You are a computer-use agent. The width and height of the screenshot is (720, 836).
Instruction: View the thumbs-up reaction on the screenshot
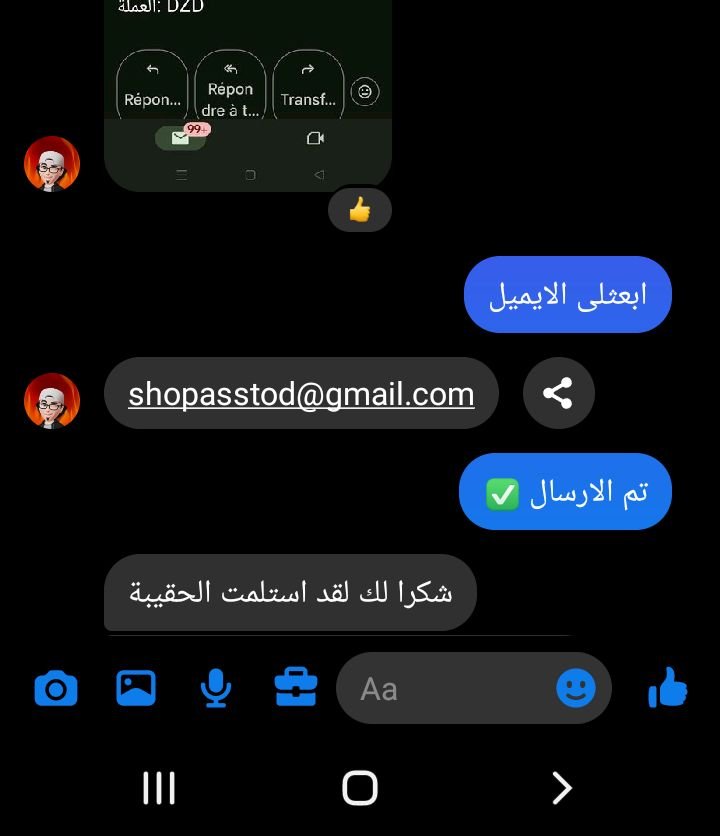[x=359, y=211]
